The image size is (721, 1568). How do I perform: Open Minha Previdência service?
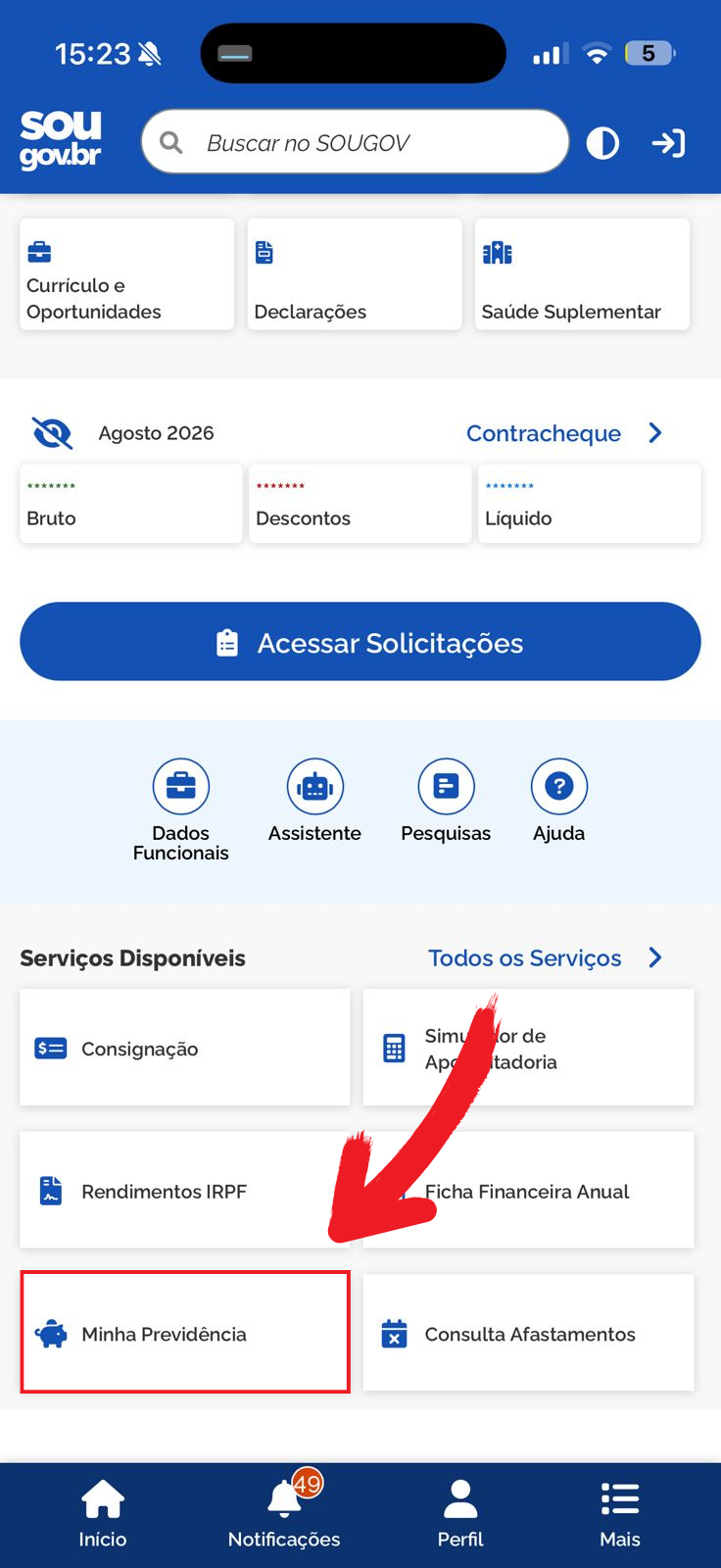coord(185,1333)
